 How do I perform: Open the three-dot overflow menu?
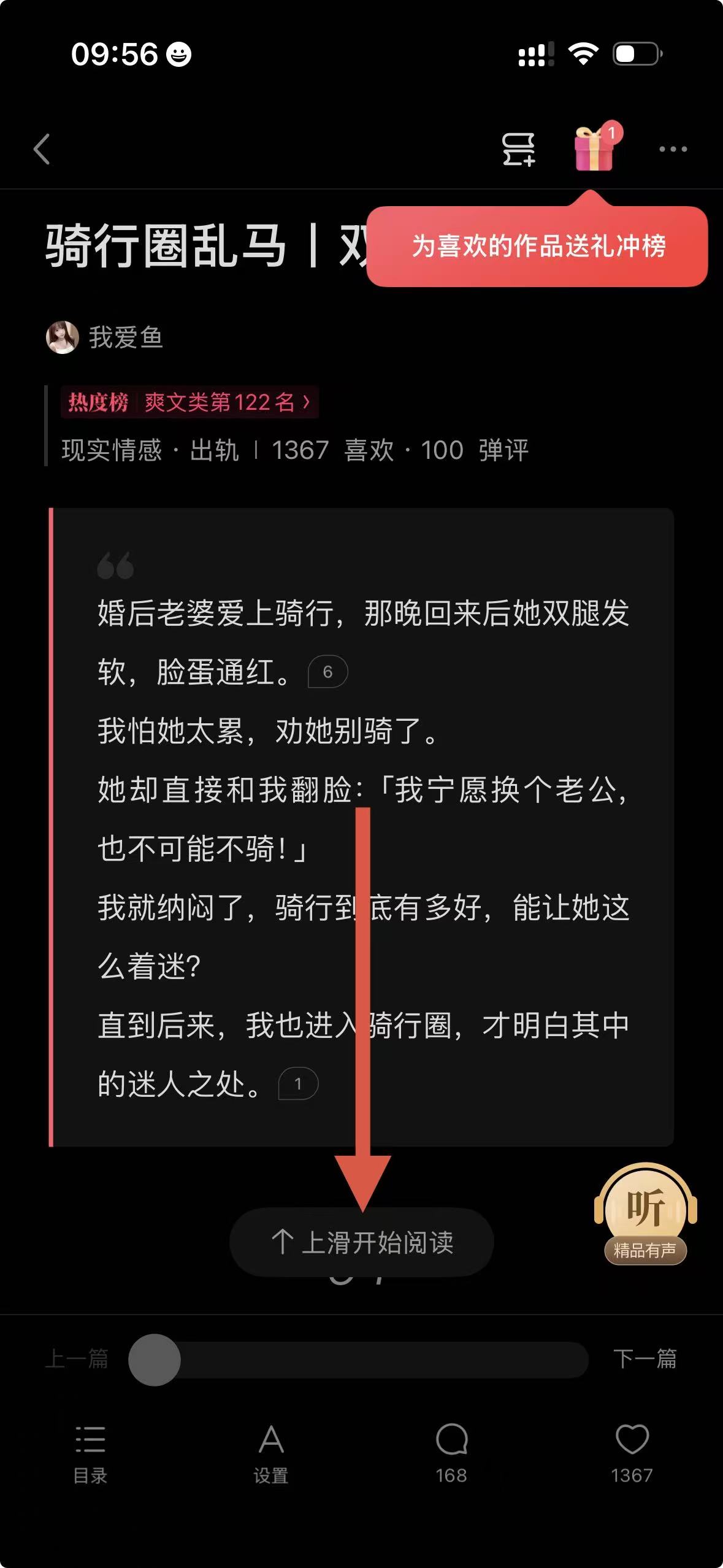(673, 149)
